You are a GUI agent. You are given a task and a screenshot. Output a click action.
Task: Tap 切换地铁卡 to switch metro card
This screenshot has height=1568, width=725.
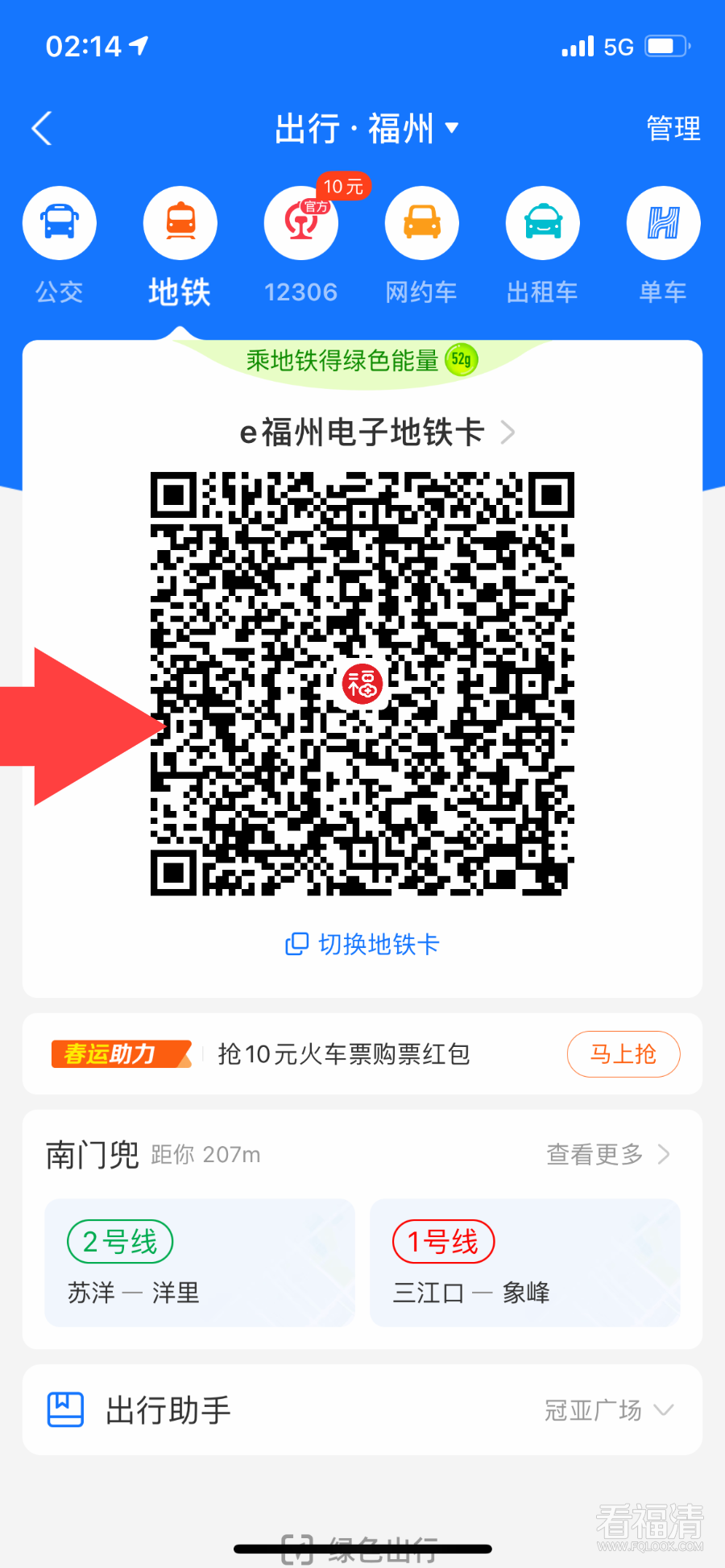pyautogui.click(x=362, y=944)
